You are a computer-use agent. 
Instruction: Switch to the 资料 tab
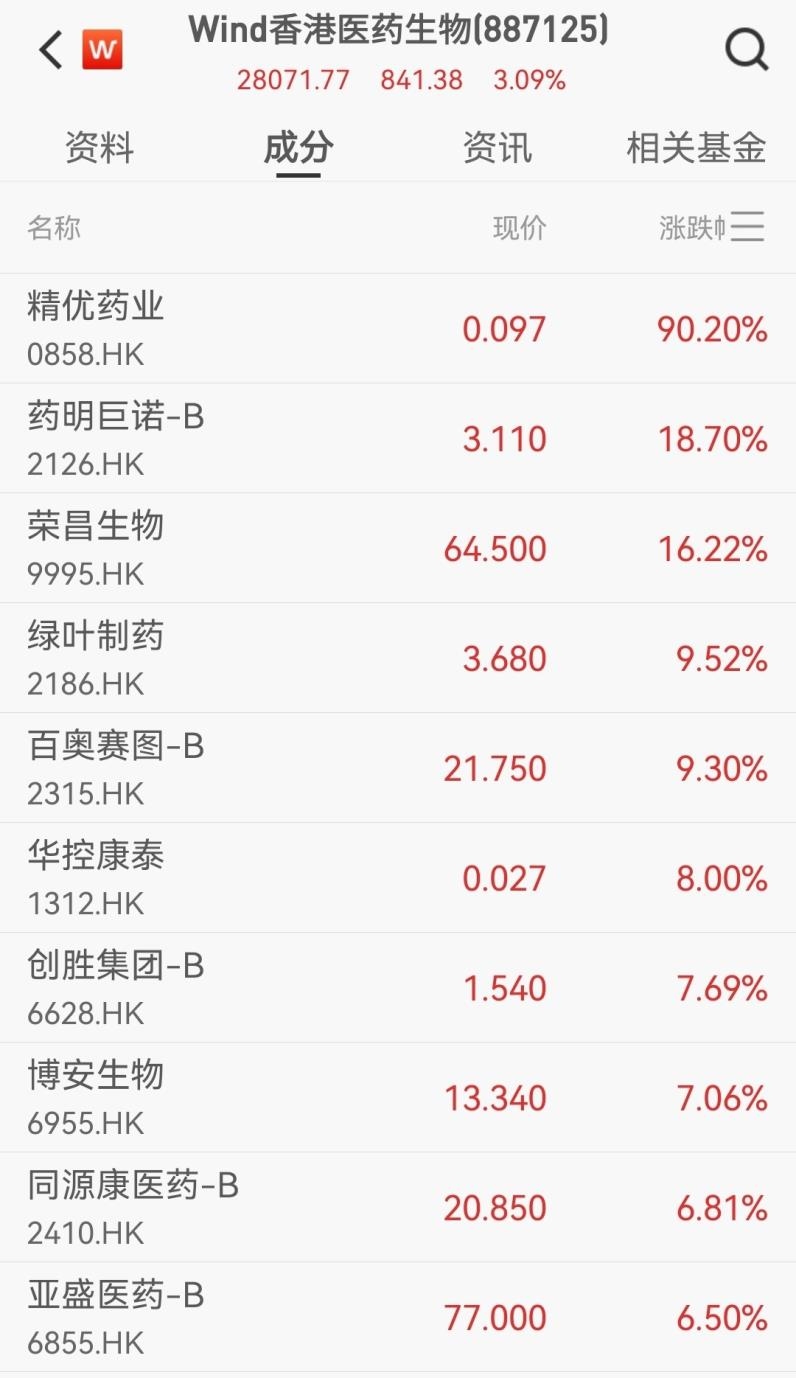99,148
